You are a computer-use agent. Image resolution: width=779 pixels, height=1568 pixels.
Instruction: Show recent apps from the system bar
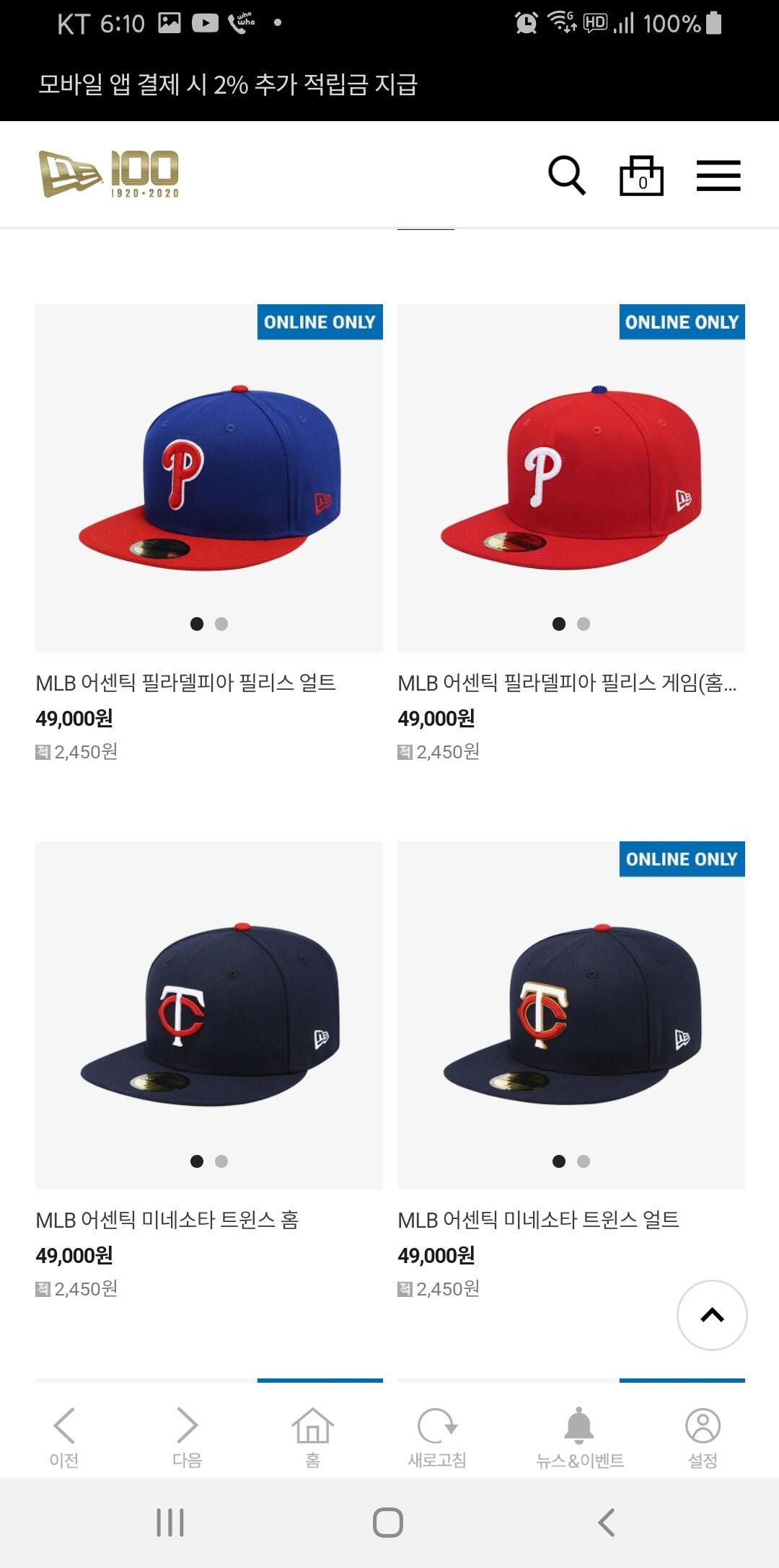170,1523
